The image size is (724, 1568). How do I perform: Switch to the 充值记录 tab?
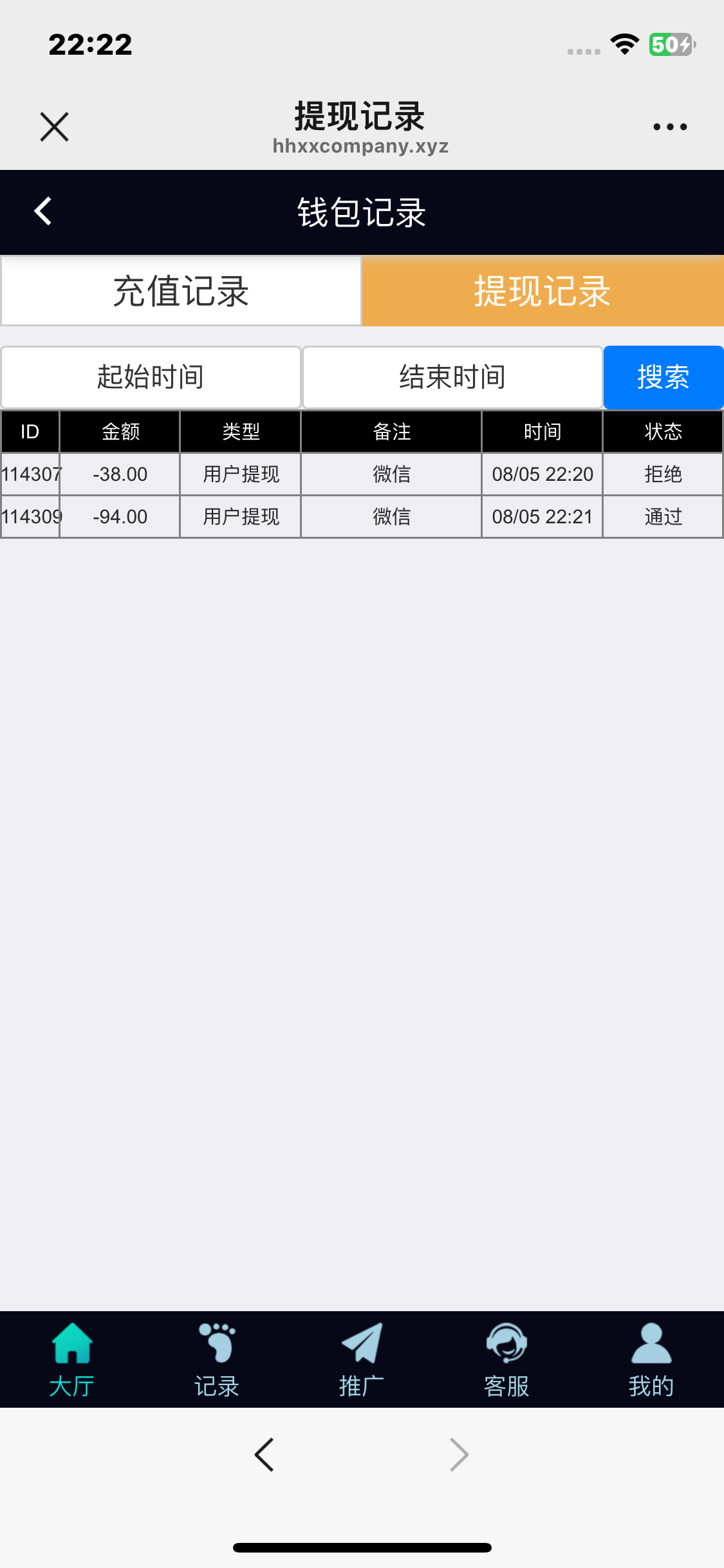[181, 291]
